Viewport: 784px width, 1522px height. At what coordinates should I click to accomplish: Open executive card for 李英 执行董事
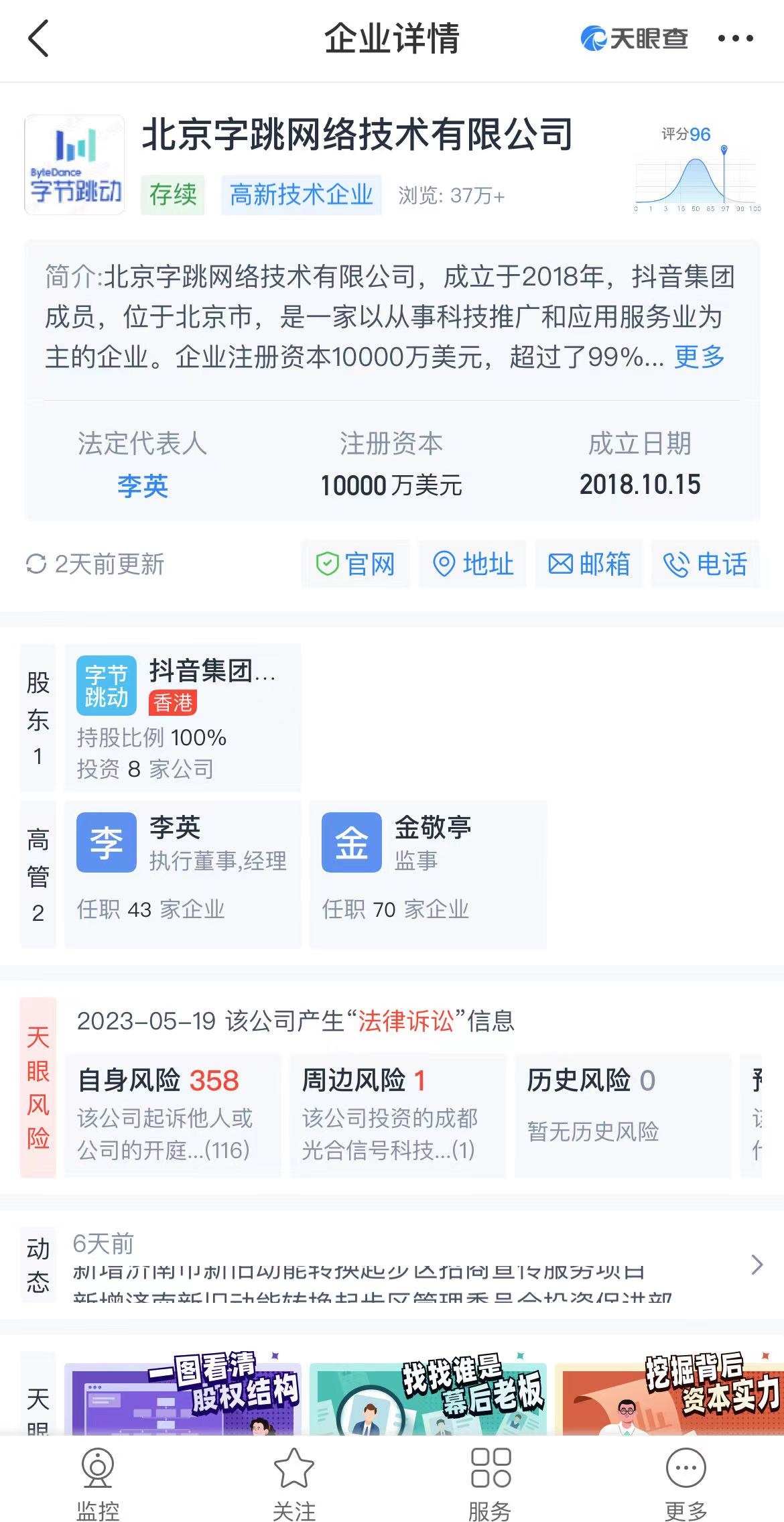pyautogui.click(x=183, y=874)
